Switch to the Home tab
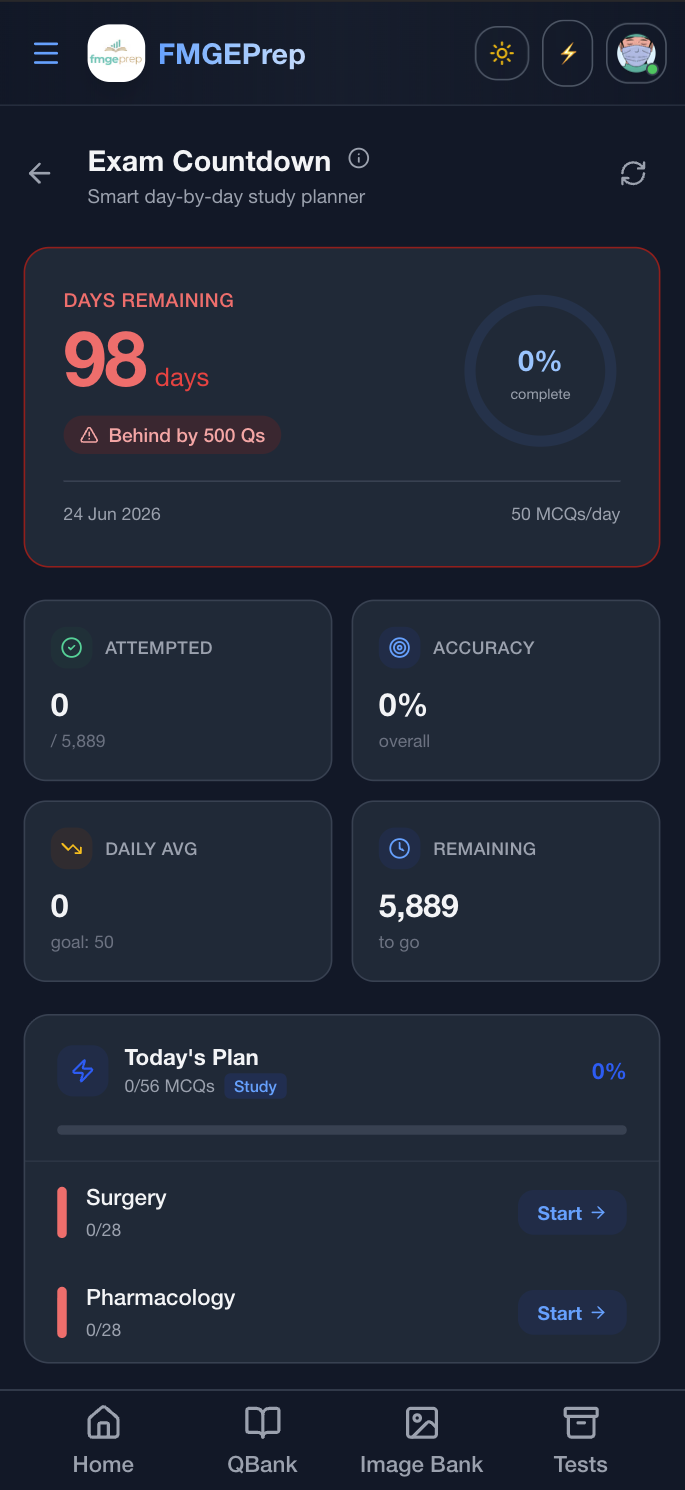685x1490 pixels. [103, 1439]
